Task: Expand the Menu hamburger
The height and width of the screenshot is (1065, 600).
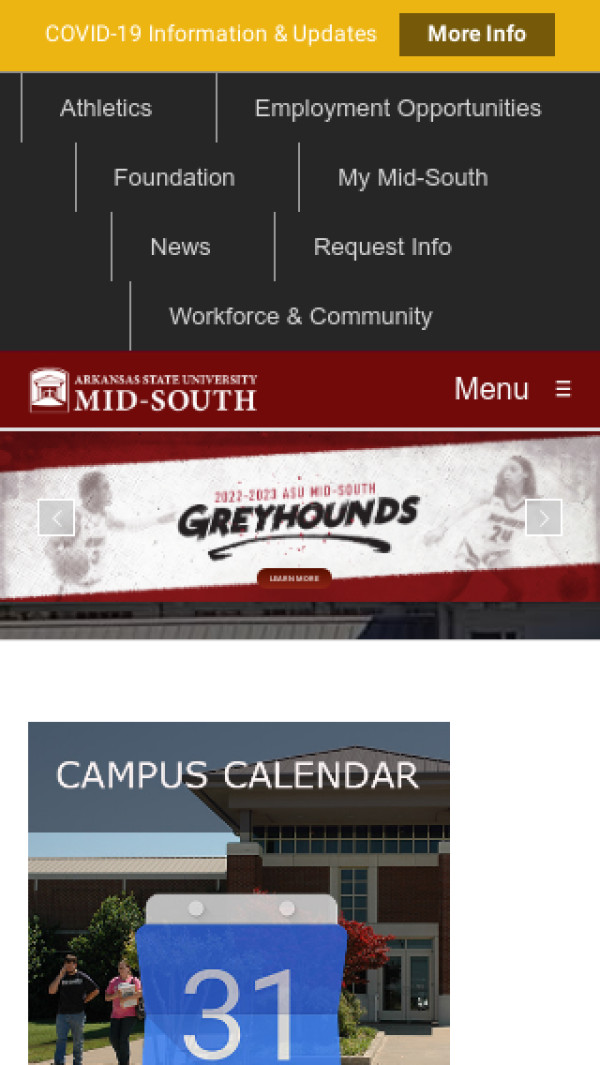Action: 512,388
